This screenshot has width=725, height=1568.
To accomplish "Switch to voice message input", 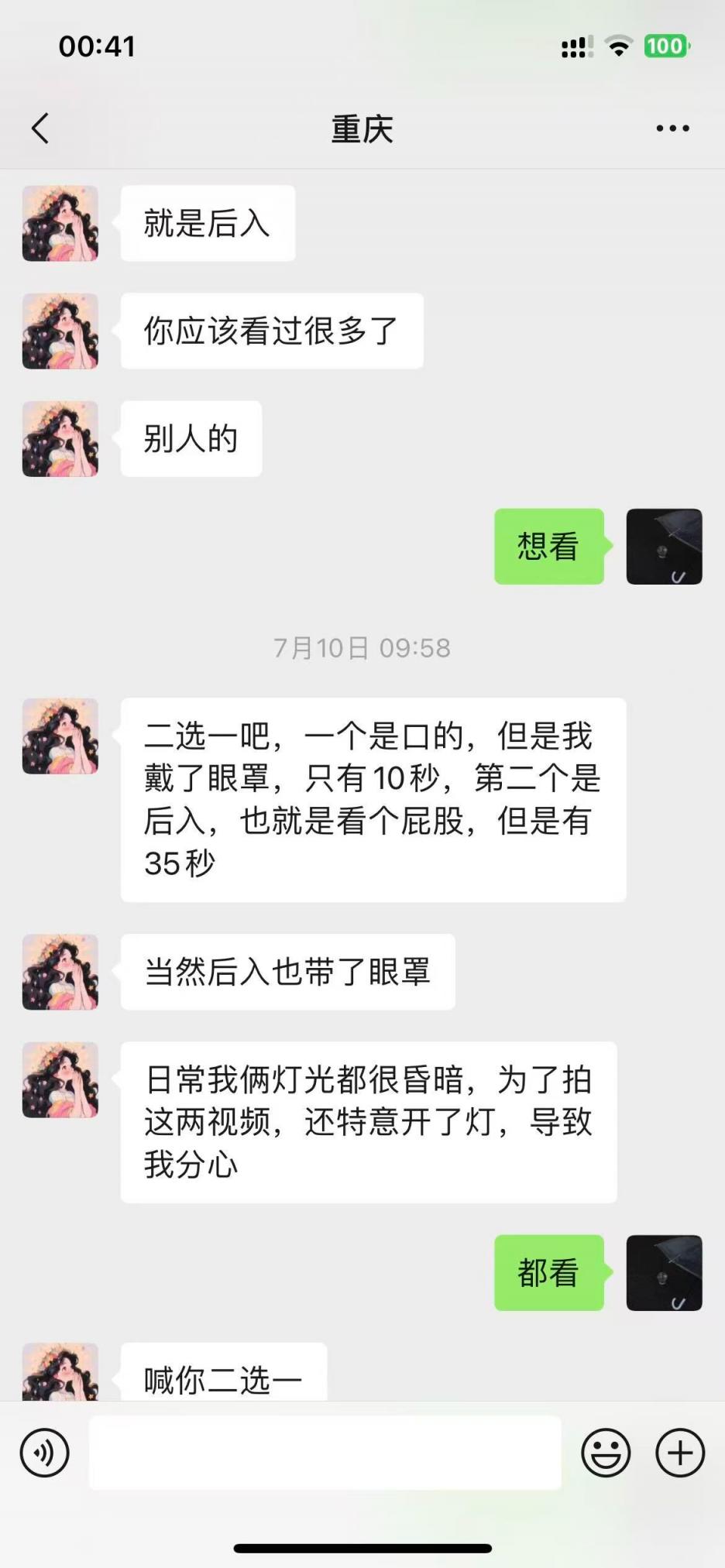I will pyautogui.click(x=45, y=1453).
